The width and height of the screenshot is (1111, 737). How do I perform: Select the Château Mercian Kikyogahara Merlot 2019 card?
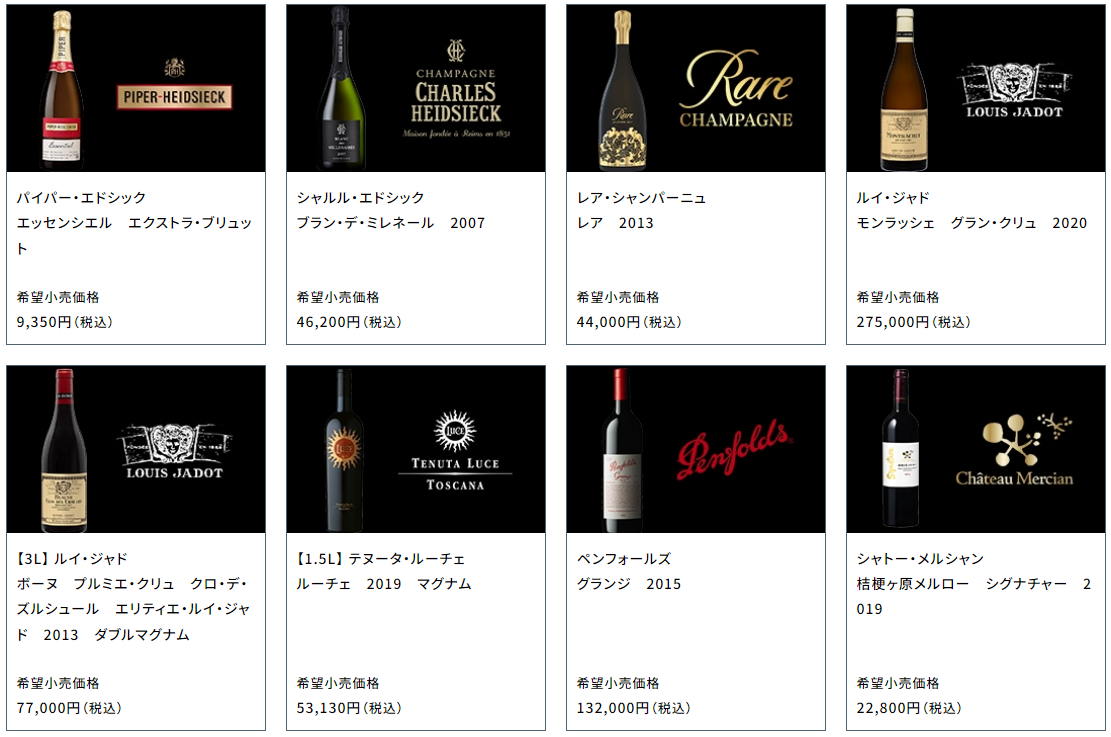click(x=975, y=547)
